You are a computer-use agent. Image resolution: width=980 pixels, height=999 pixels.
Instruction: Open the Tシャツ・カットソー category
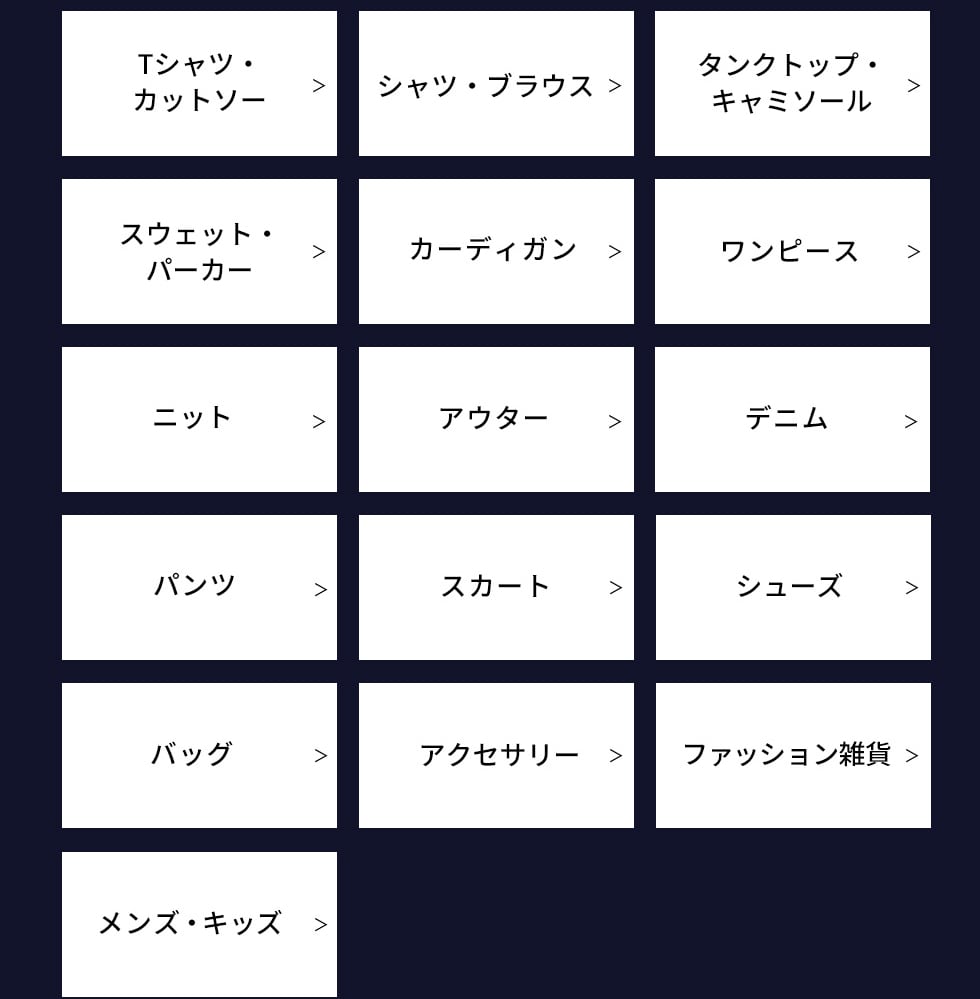tap(199, 84)
